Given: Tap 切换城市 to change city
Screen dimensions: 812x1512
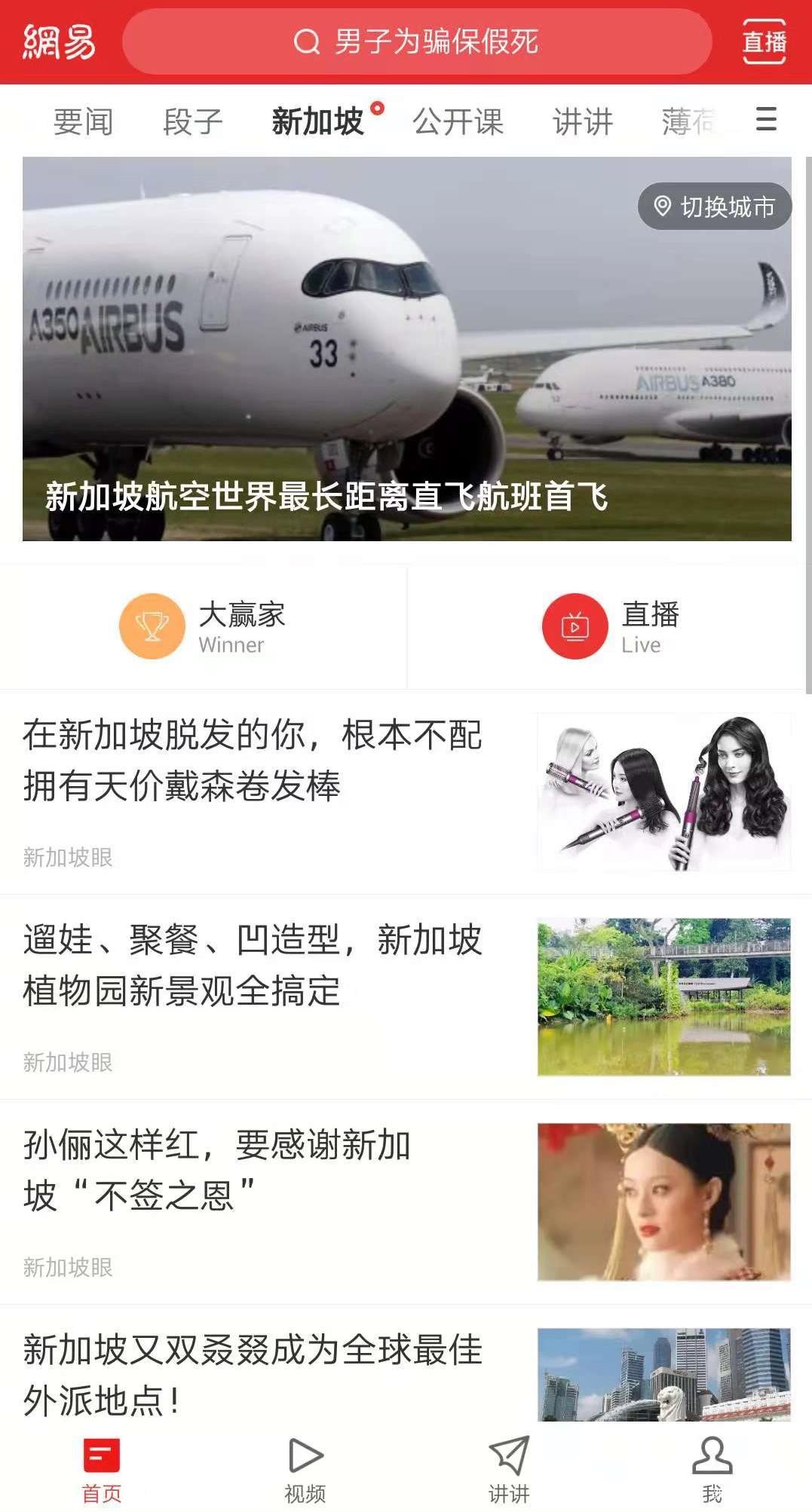Looking at the screenshot, I should (714, 207).
